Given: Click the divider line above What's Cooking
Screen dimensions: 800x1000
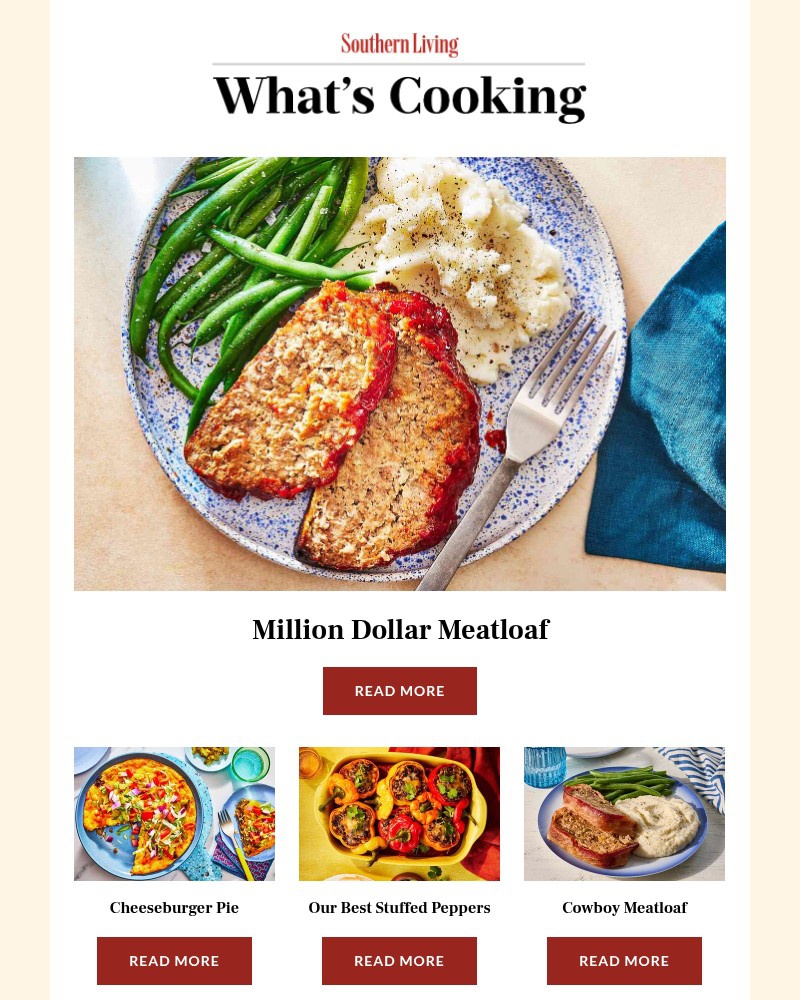Looking at the screenshot, I should point(399,62).
